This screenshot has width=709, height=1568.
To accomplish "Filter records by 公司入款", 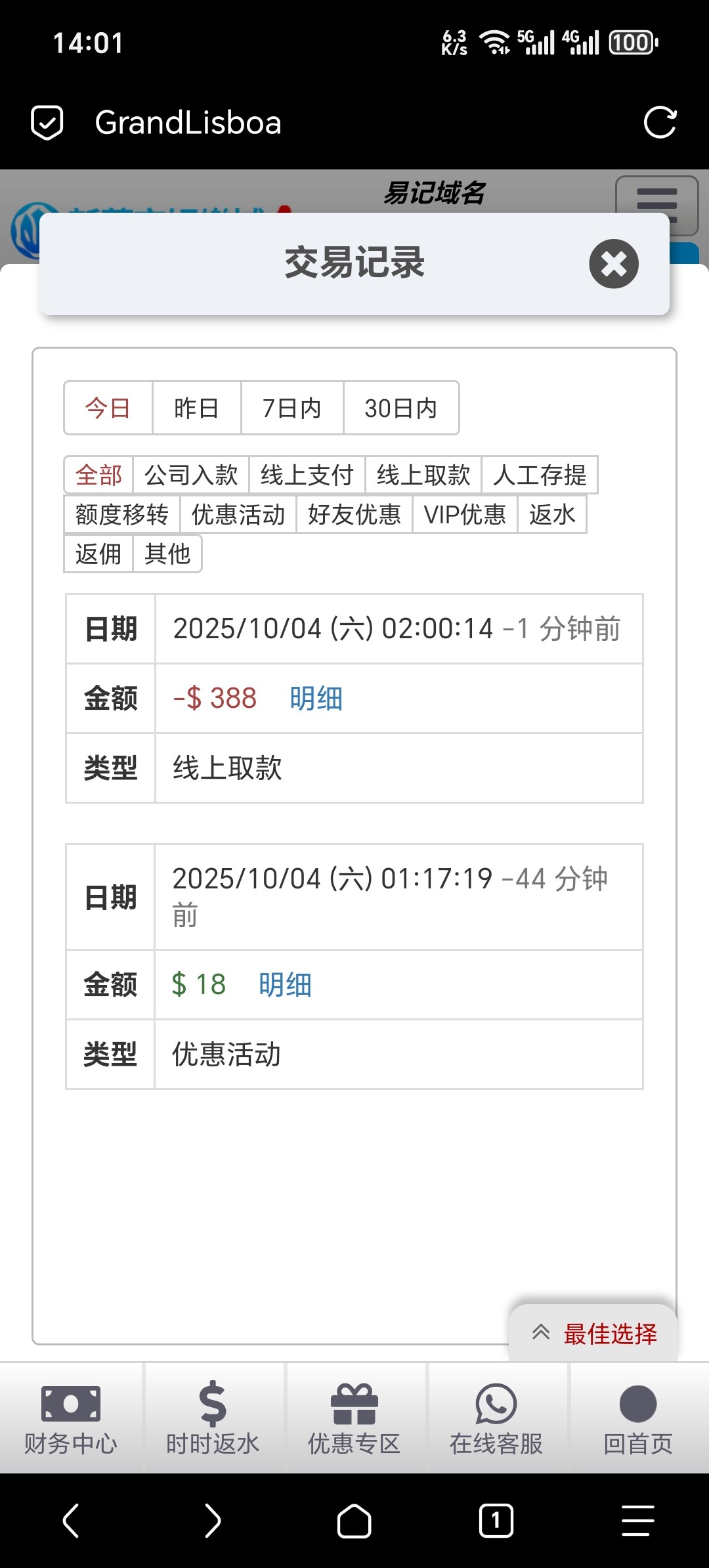I will [x=190, y=475].
